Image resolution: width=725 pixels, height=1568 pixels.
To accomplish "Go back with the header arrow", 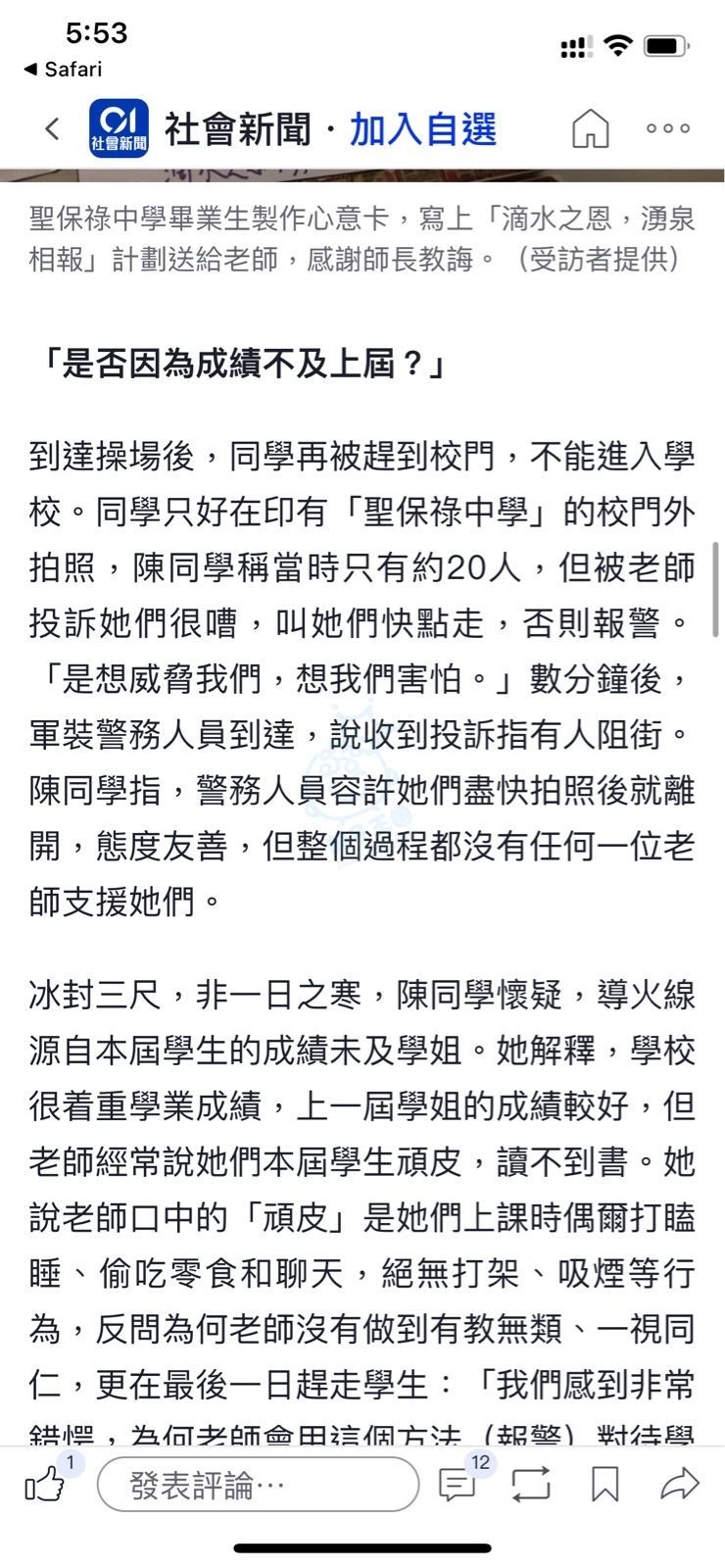I will 53,128.
